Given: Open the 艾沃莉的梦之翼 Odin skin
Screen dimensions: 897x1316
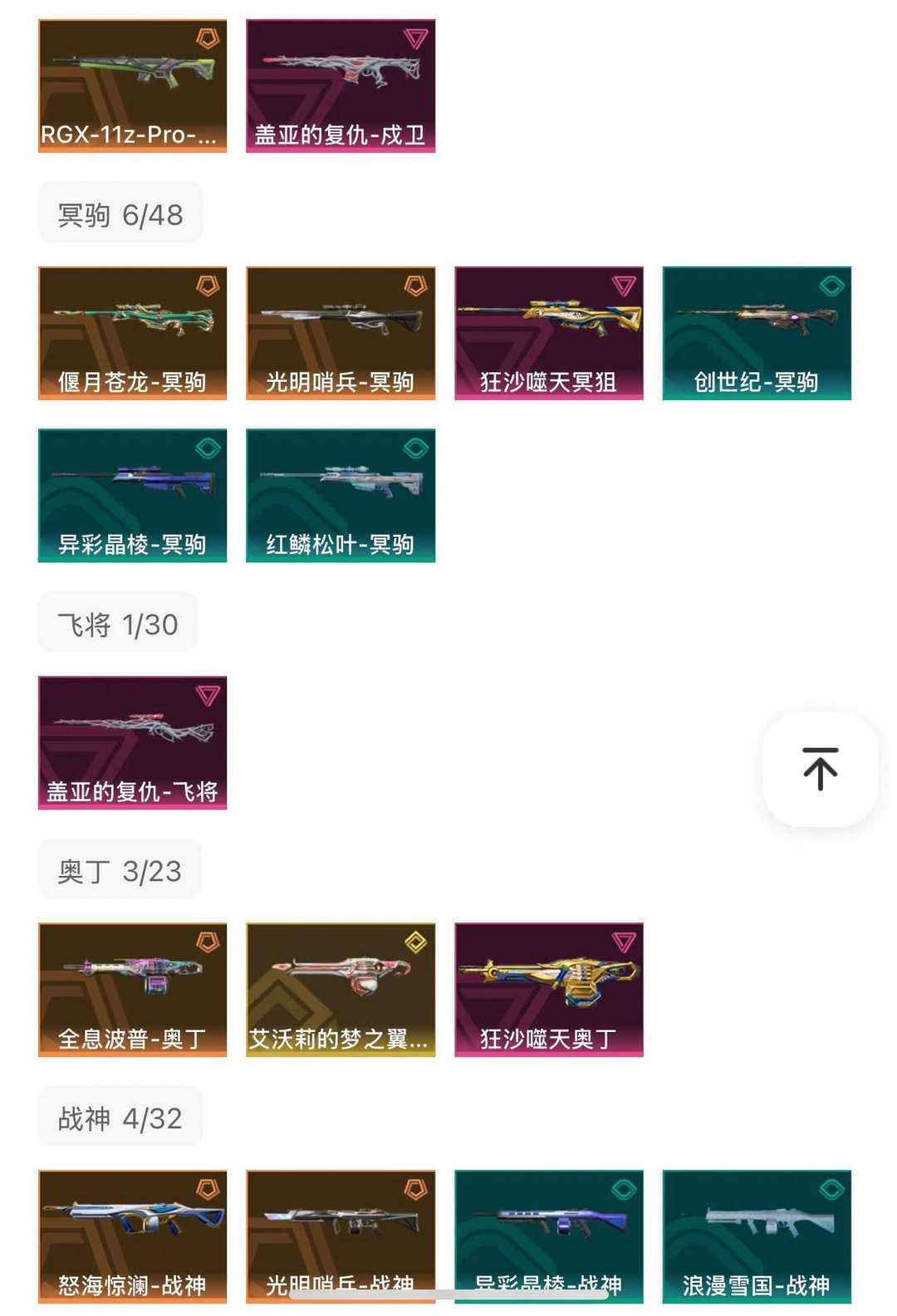Looking at the screenshot, I should pyautogui.click(x=341, y=989).
